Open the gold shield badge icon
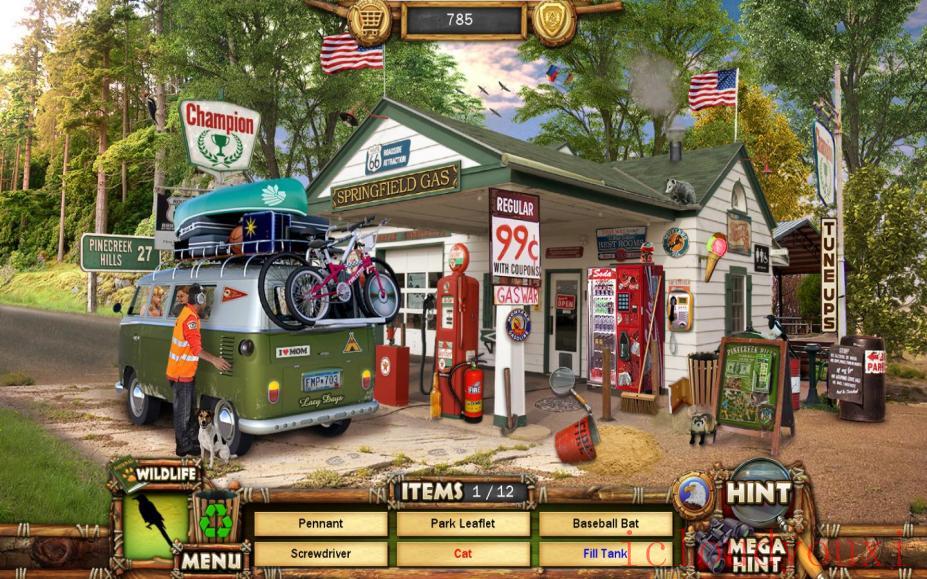This screenshot has width=927, height=579. tap(553, 19)
